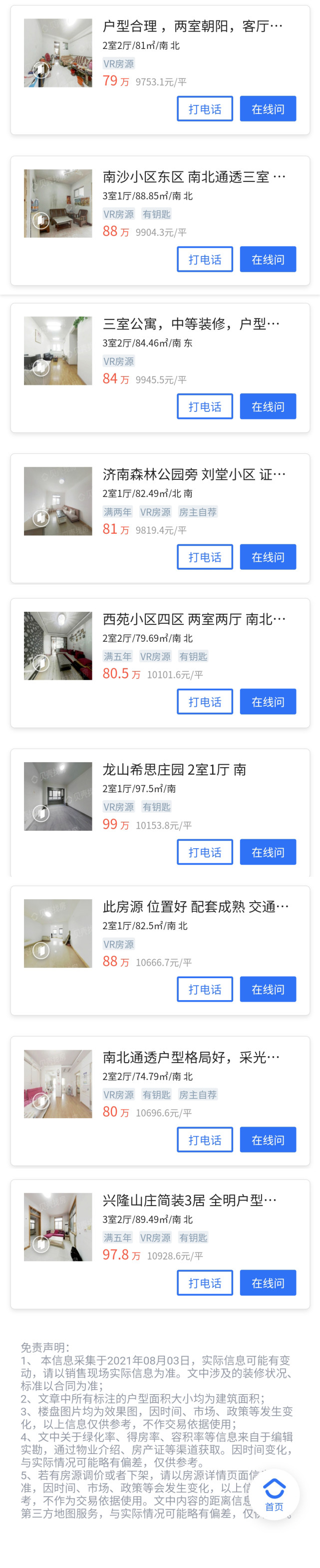
Task: Call about 兴隆山庄简装3居 listing
Action: coord(204,1283)
